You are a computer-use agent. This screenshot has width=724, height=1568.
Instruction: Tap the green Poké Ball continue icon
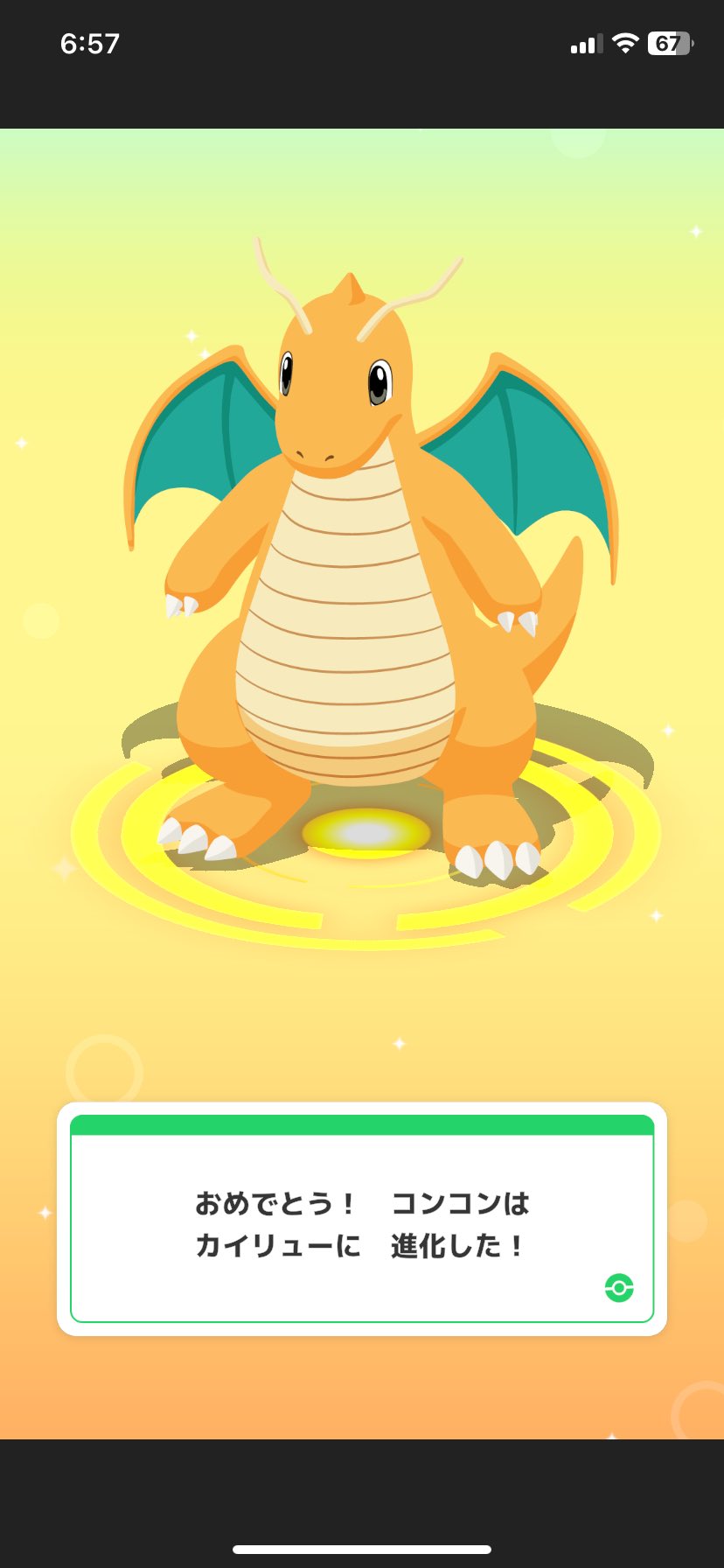pyautogui.click(x=619, y=1287)
